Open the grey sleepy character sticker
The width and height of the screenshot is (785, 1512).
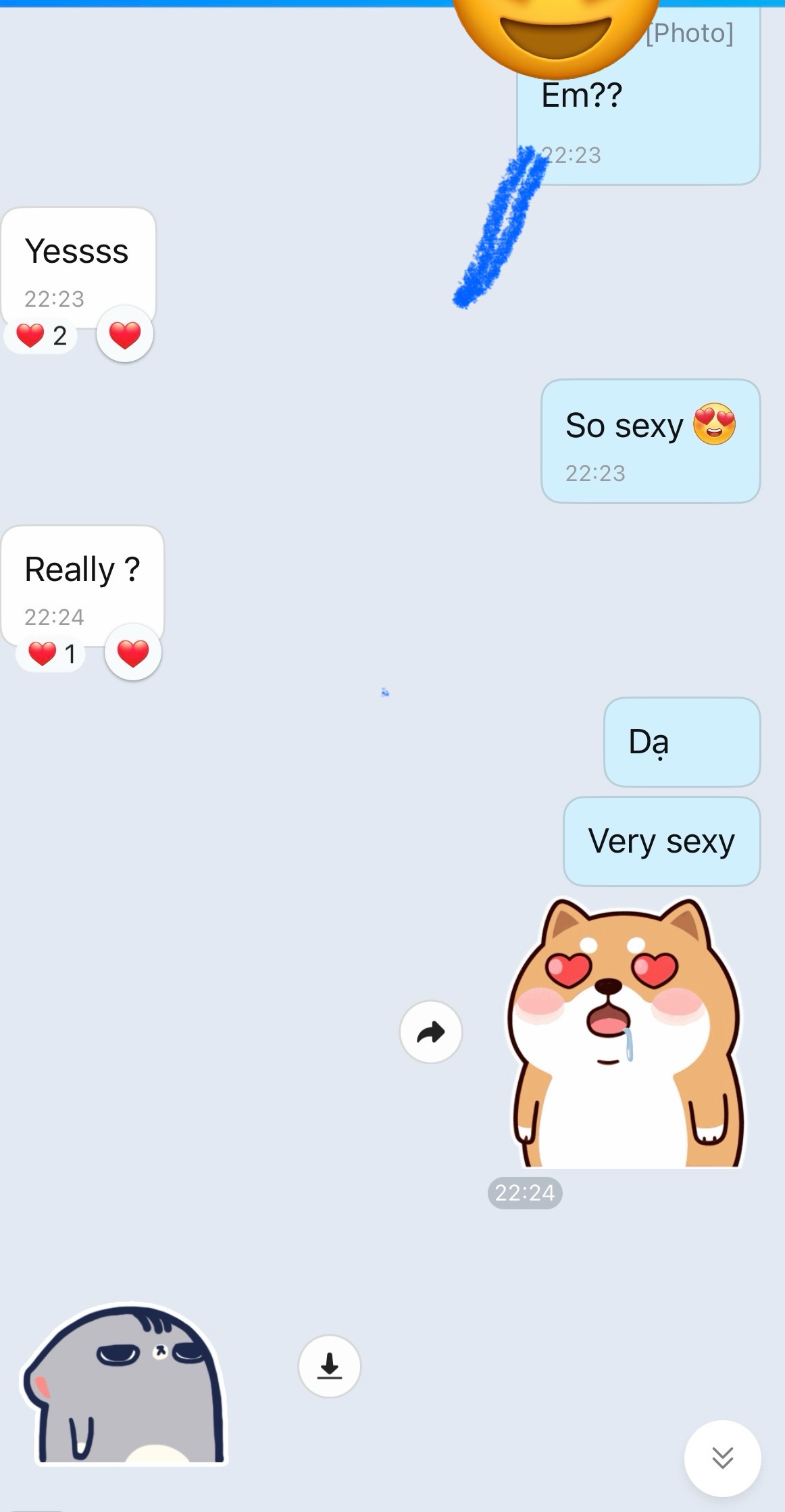[x=125, y=1385]
